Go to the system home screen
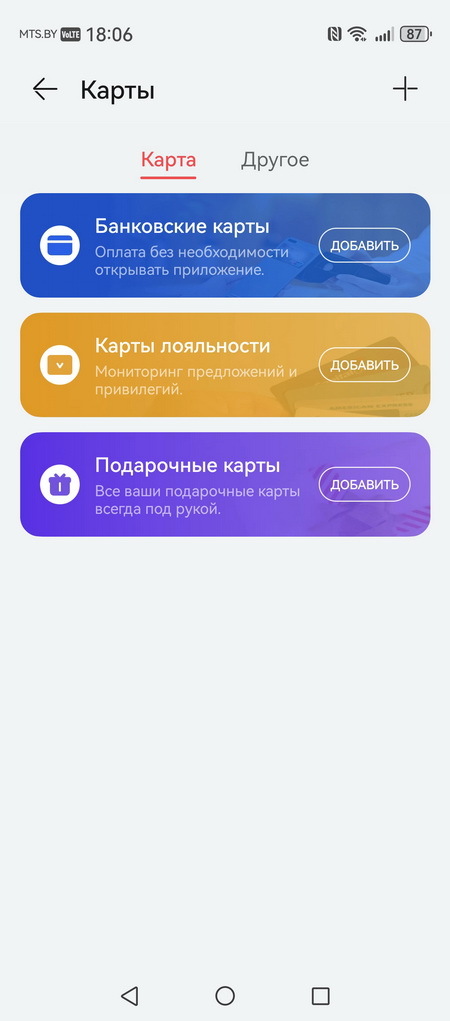This screenshot has height=1021, width=450. pos(225,996)
